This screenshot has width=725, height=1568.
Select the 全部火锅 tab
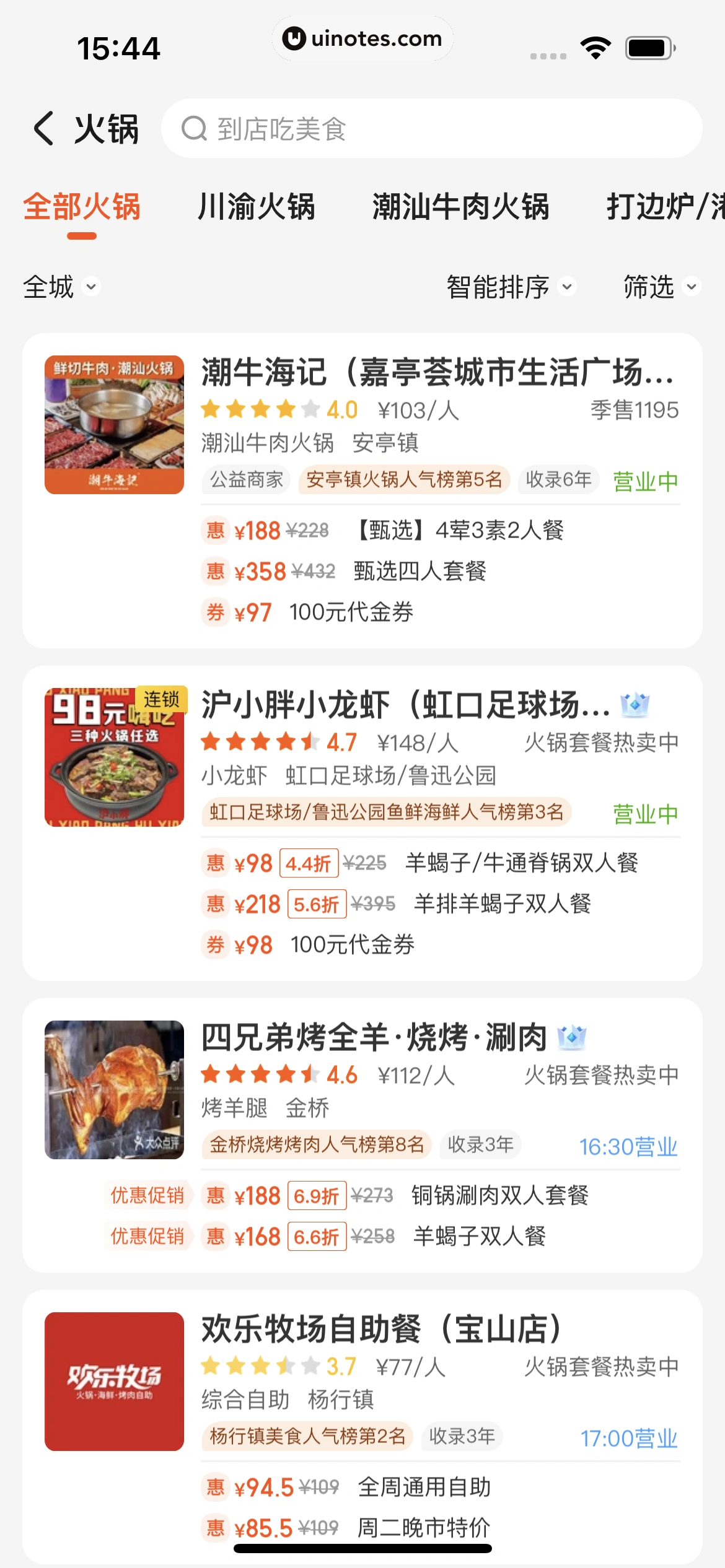coord(82,207)
